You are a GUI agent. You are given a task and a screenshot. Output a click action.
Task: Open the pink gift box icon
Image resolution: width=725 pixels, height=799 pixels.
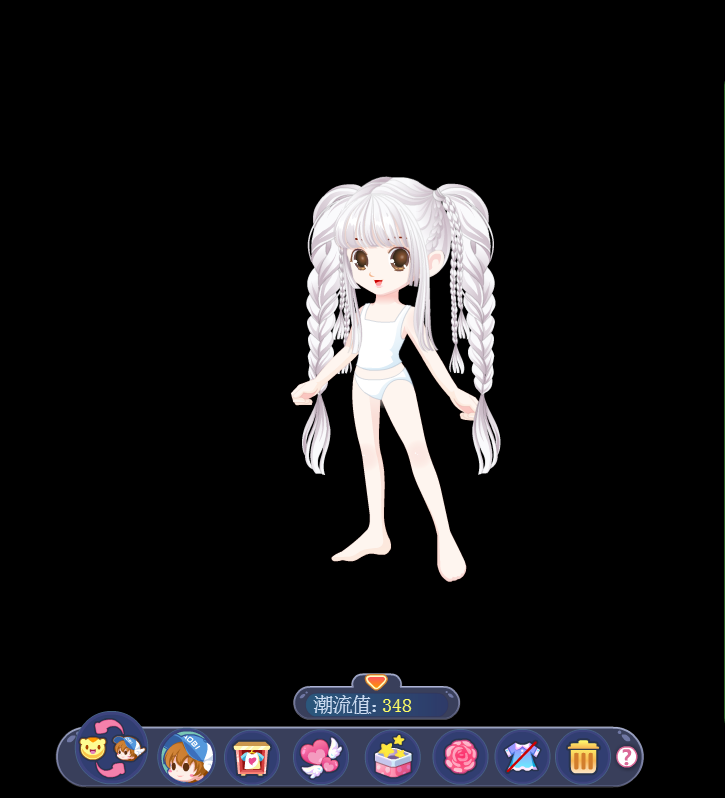392,757
